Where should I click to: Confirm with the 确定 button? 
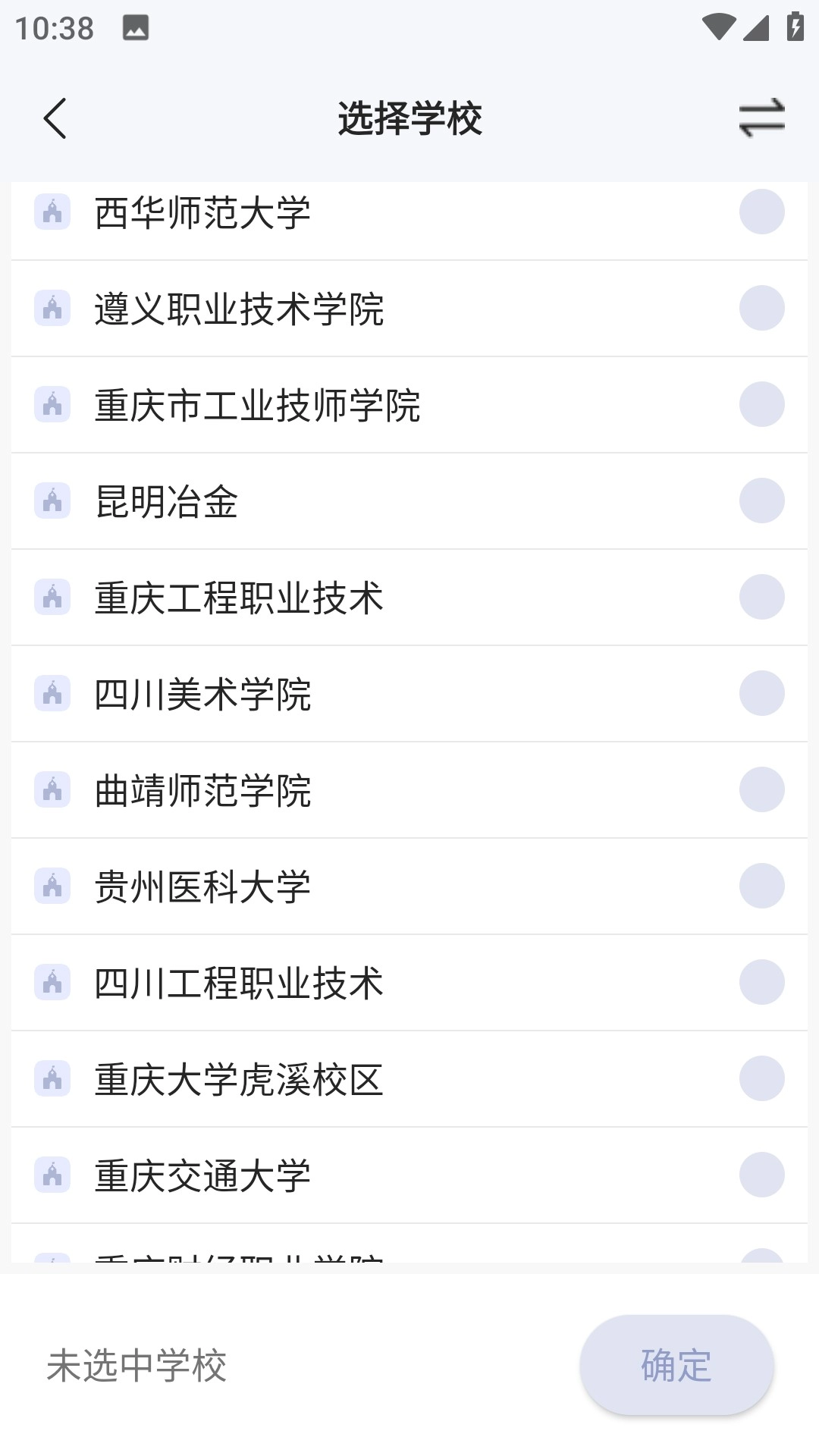click(x=676, y=1366)
